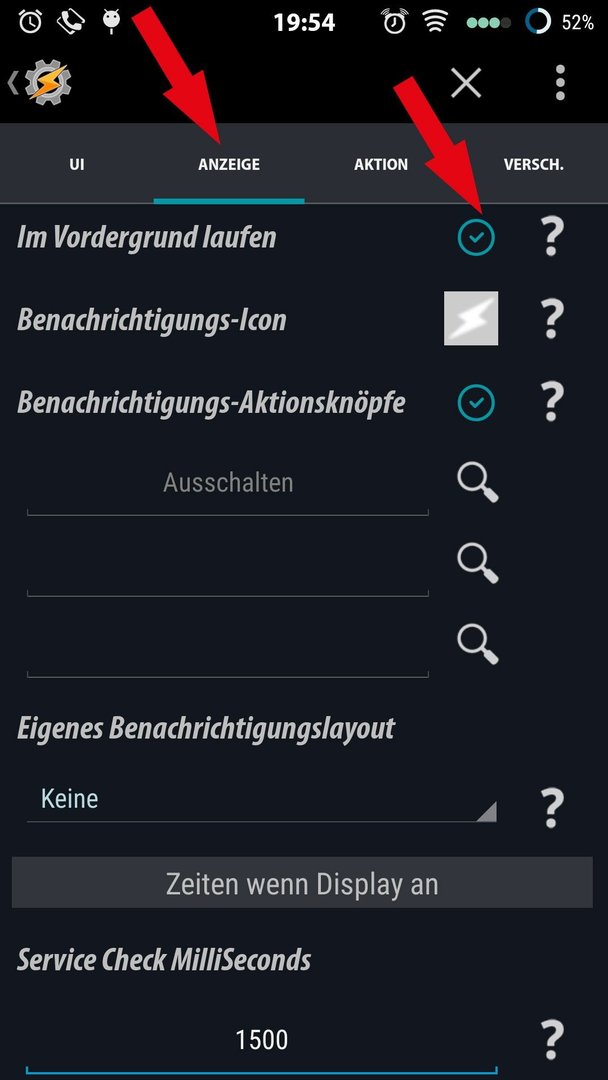Toggle Im Vordergrund laufen checkbox
This screenshot has height=1080, width=608.
[x=476, y=238]
